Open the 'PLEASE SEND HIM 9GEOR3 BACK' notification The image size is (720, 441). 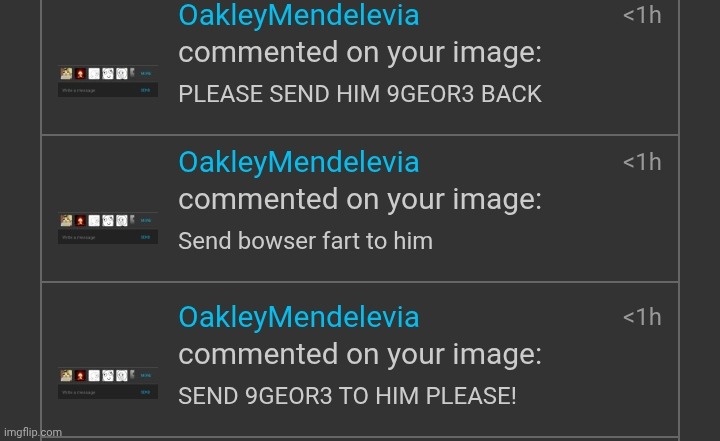(360, 94)
